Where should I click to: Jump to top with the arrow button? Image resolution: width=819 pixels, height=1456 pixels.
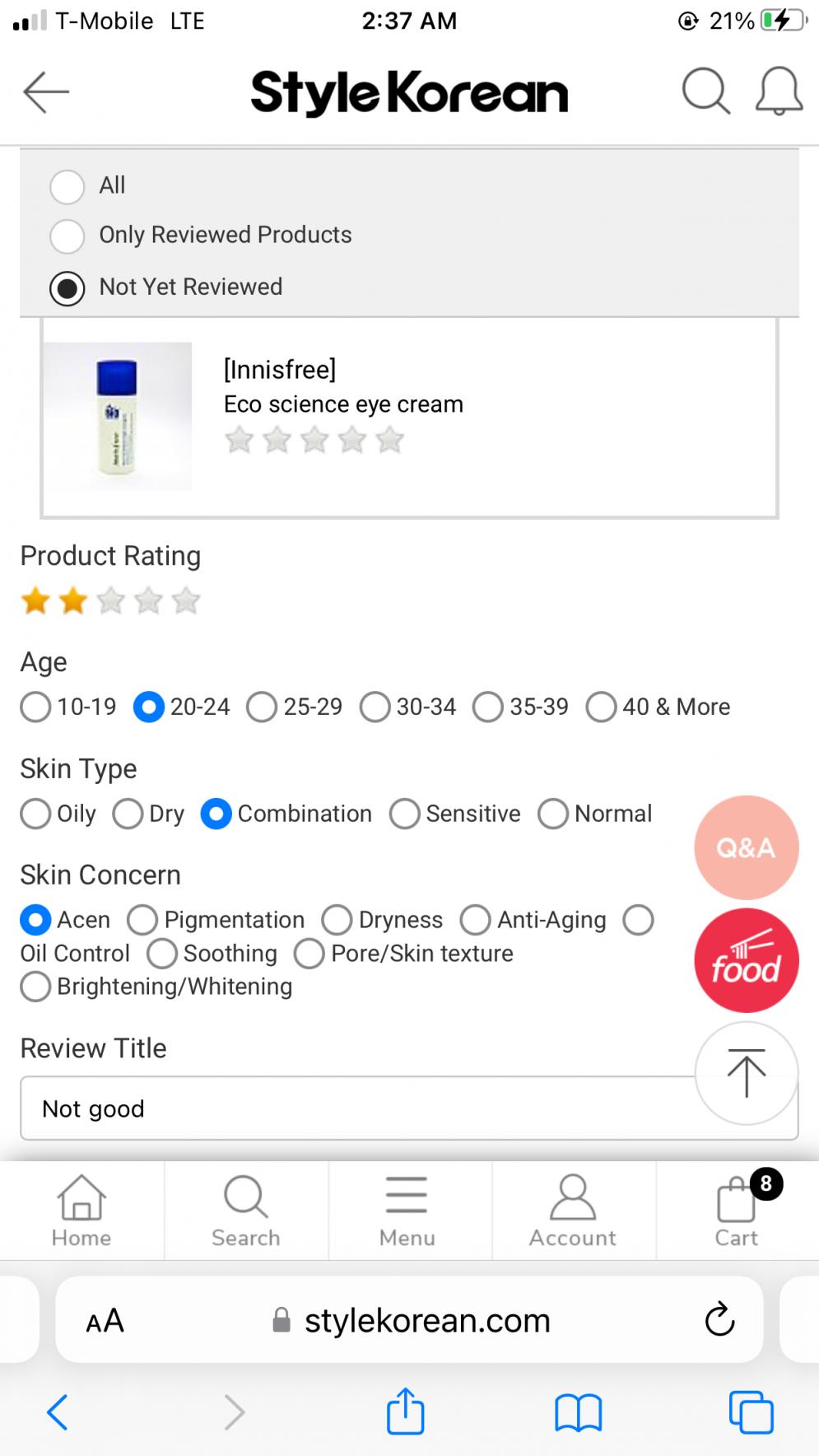pyautogui.click(x=746, y=1073)
